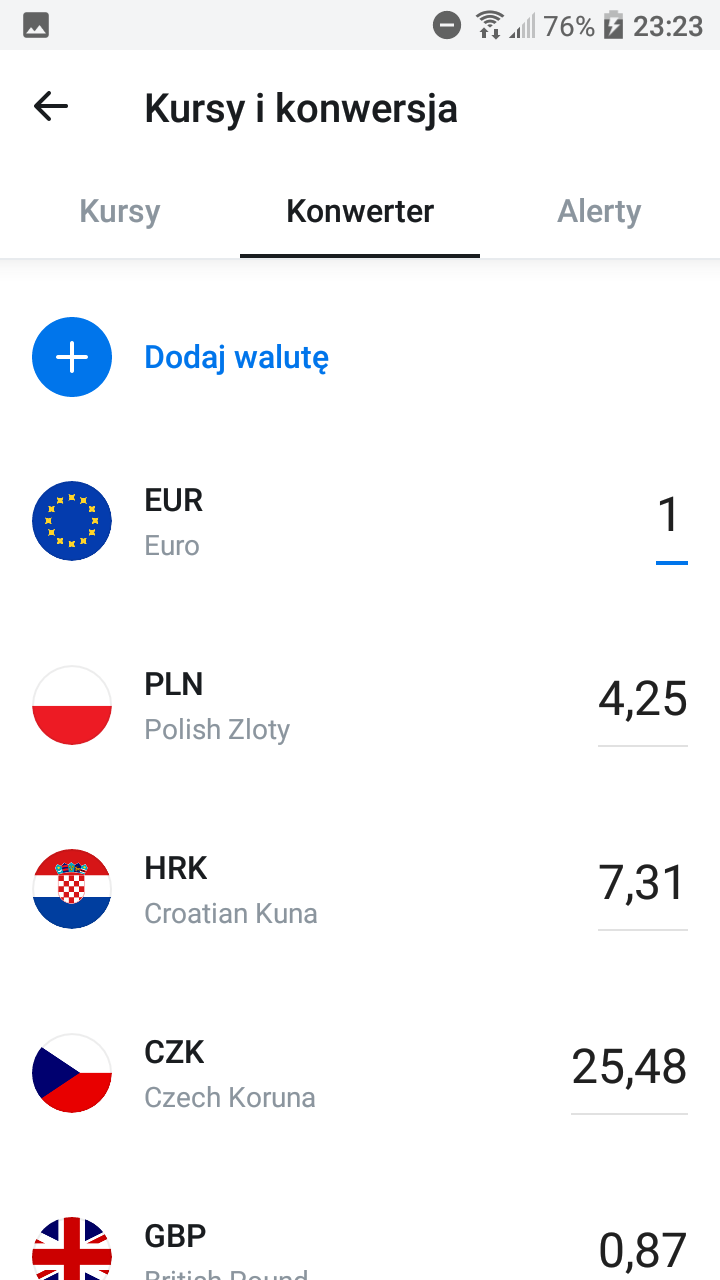Edit the EUR amount field

670,517
